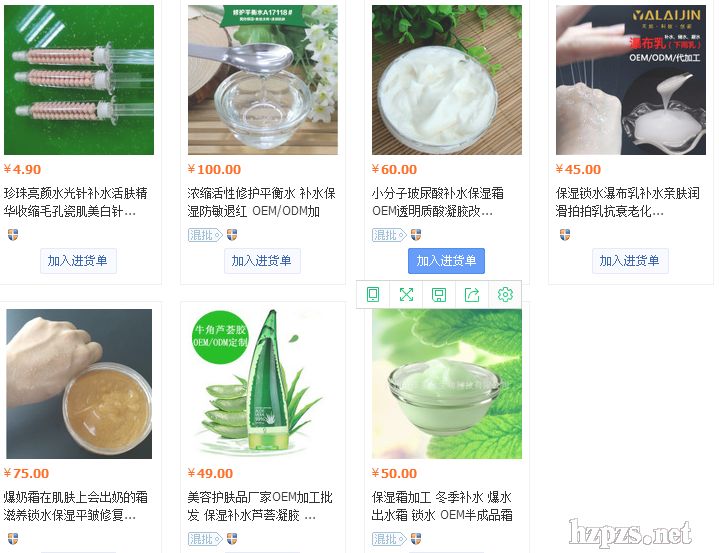Expand to fullscreen with the arrows icon

(x=406, y=294)
